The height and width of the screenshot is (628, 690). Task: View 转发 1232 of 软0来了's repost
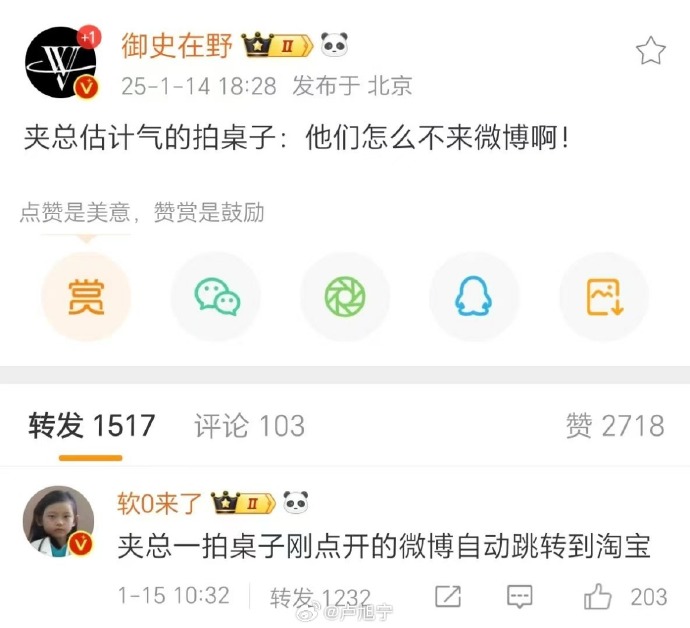320,597
